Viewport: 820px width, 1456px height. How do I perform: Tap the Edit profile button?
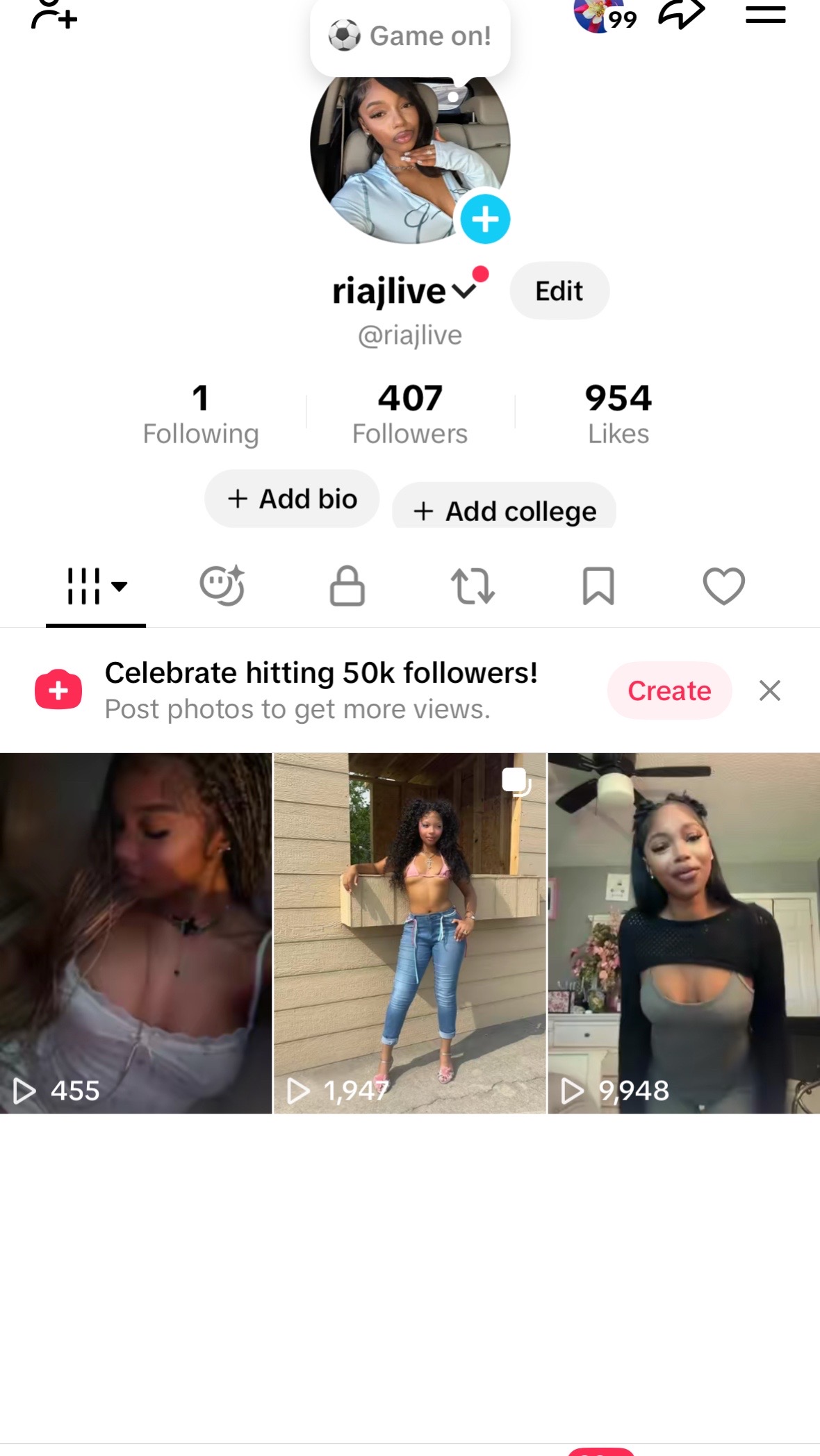point(559,290)
